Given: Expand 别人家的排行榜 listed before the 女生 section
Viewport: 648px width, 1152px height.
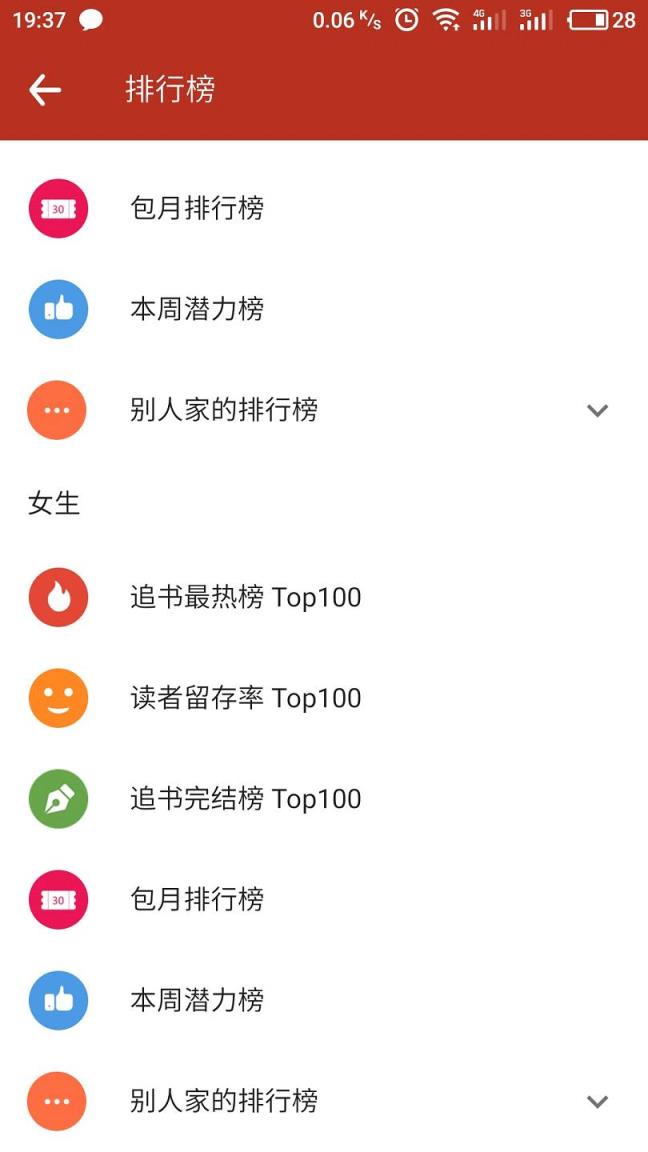Looking at the screenshot, I should (x=597, y=410).
